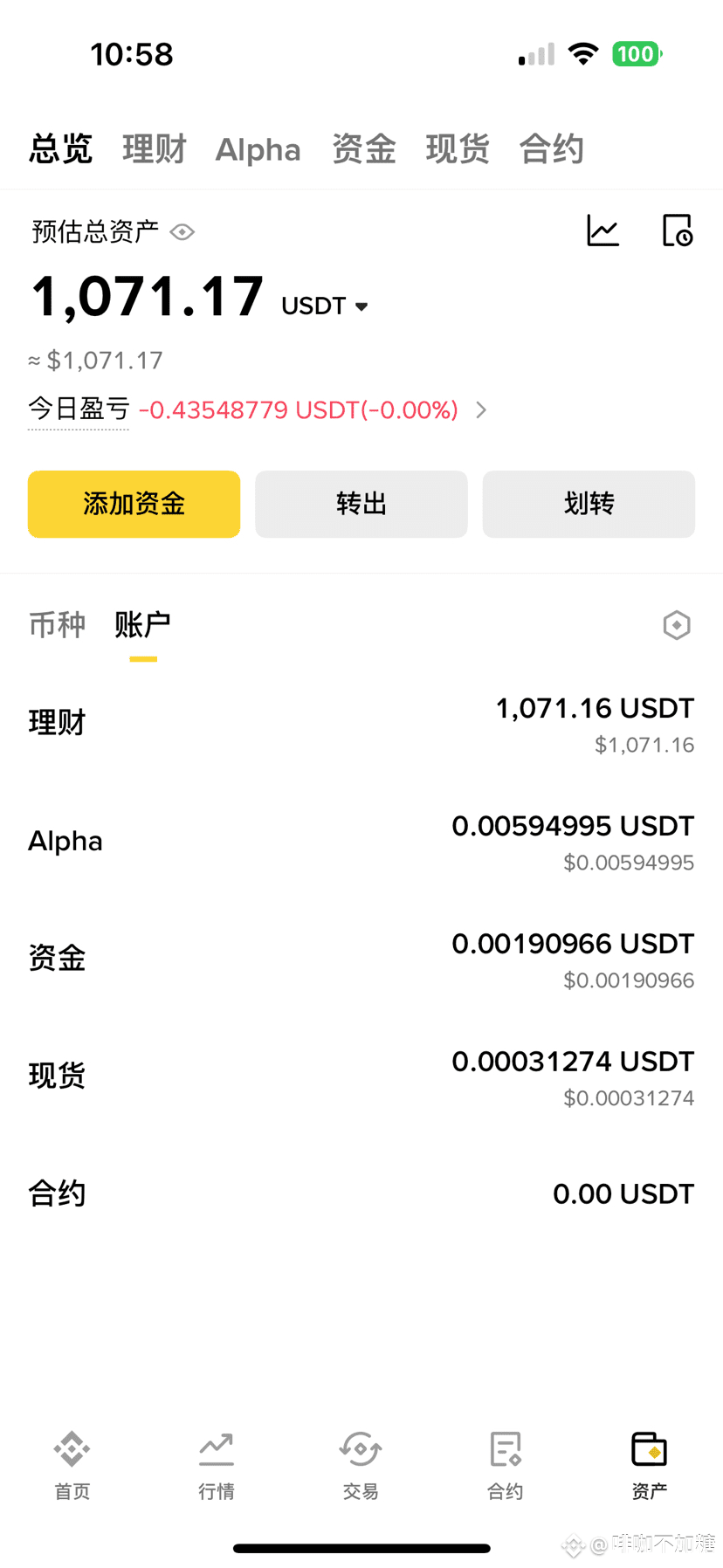Switch to the Alpha top tab
The image size is (723, 1568).
258,150
